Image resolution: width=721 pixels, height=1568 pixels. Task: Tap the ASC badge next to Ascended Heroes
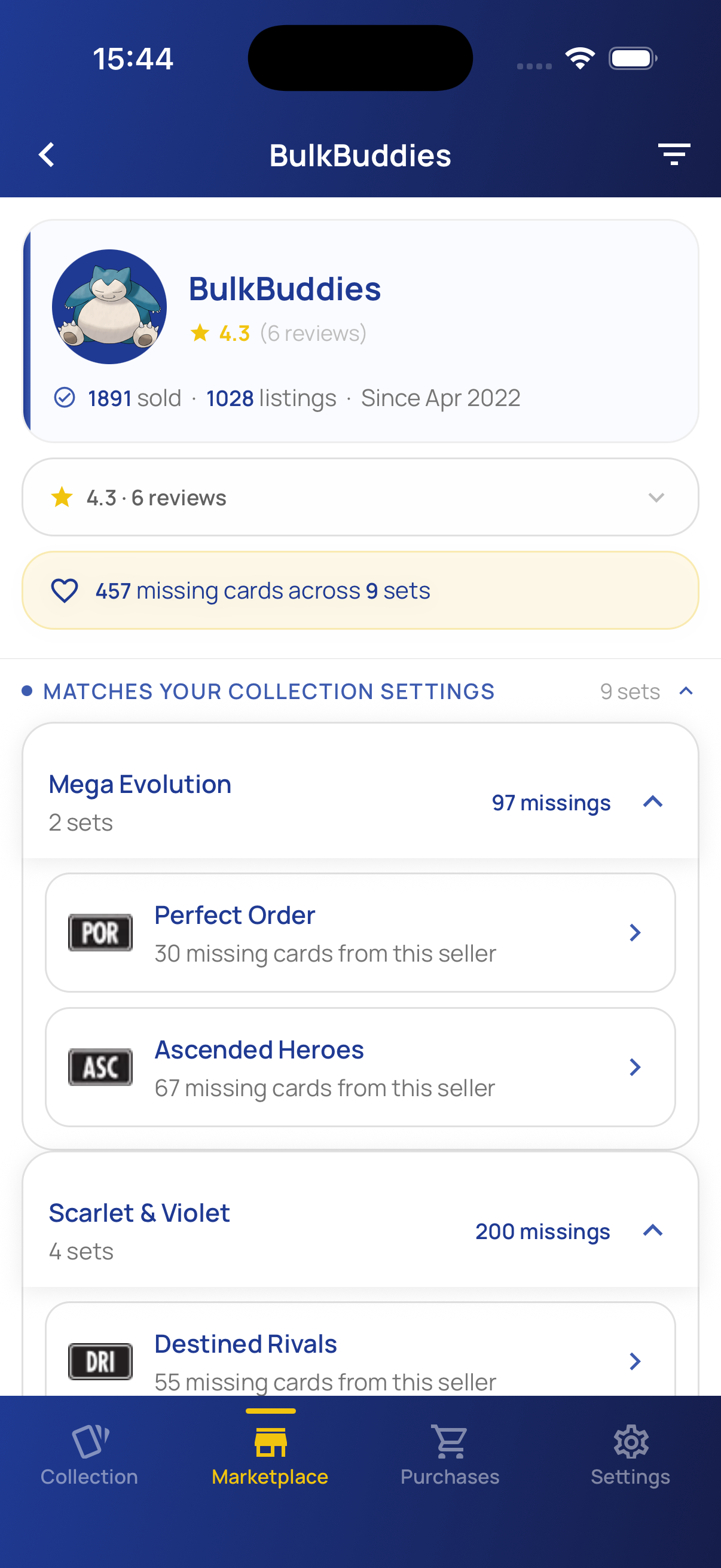pyautogui.click(x=100, y=1066)
